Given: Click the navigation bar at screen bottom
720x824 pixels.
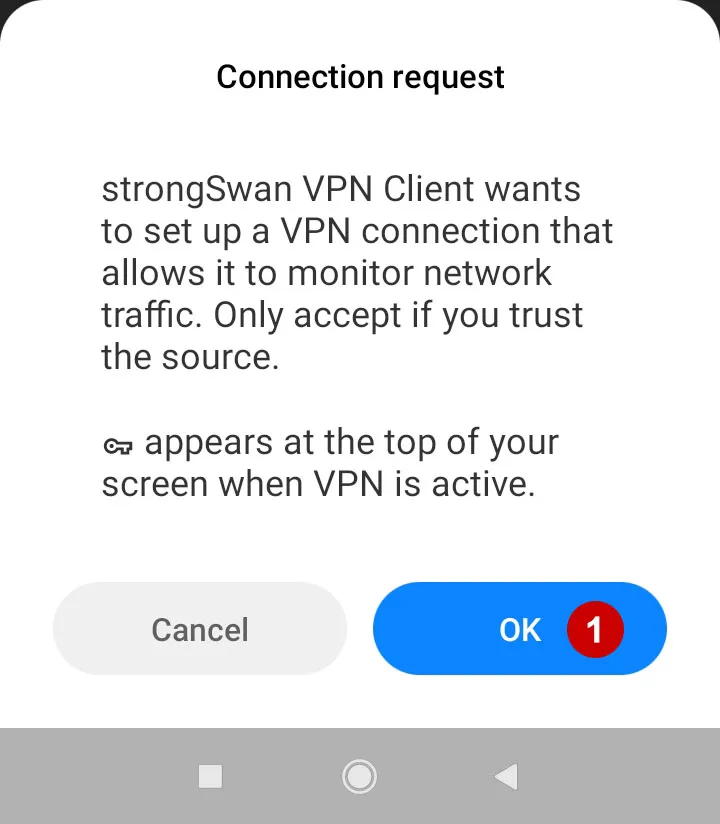Looking at the screenshot, I should [360, 776].
